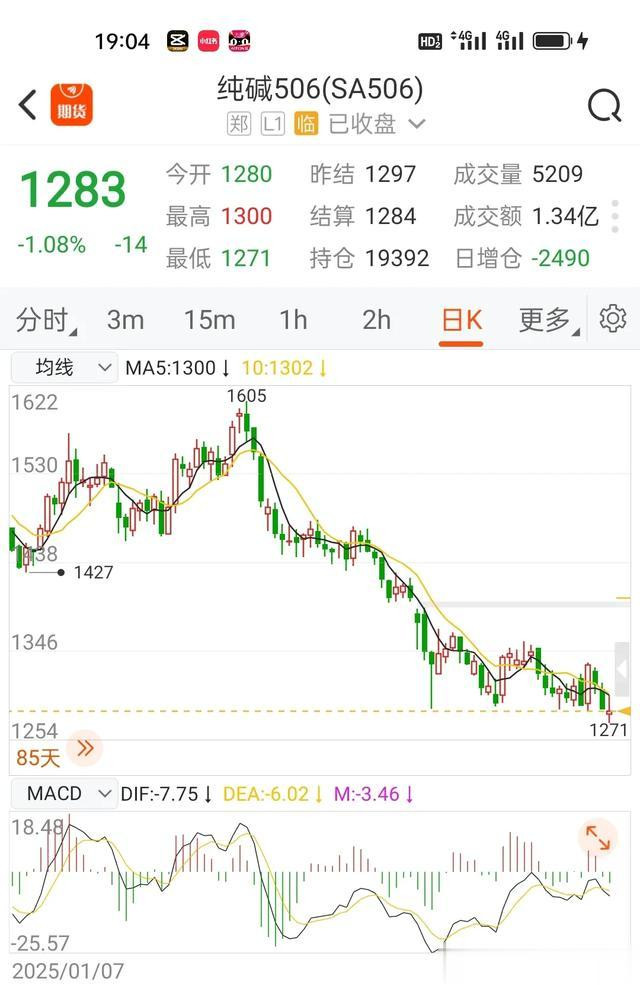640x985 pixels.
Task: Tap the orange double-arrow beside 85天
Action: click(85, 747)
